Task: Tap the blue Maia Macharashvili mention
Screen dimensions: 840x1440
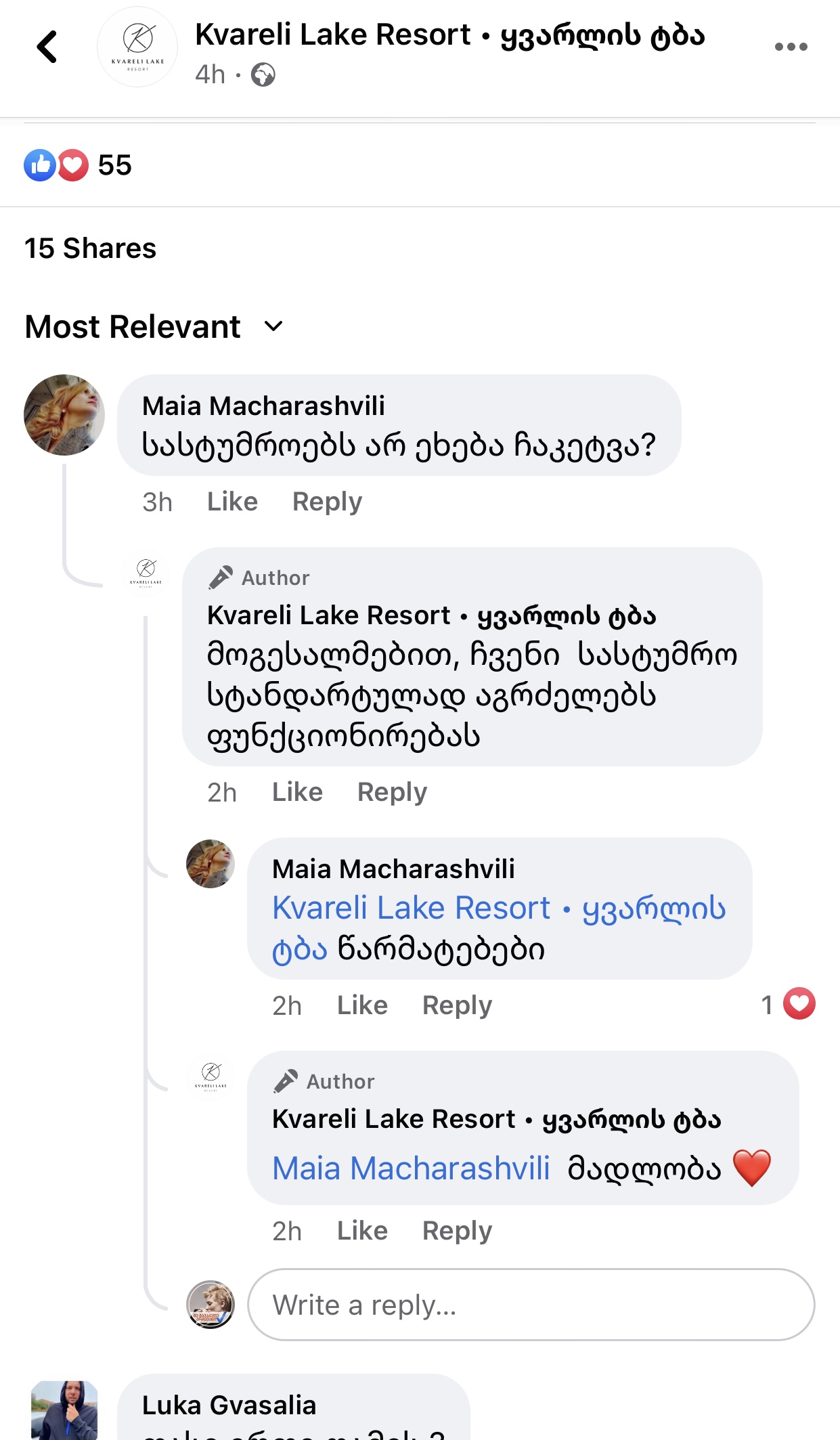Action: coord(411,1169)
